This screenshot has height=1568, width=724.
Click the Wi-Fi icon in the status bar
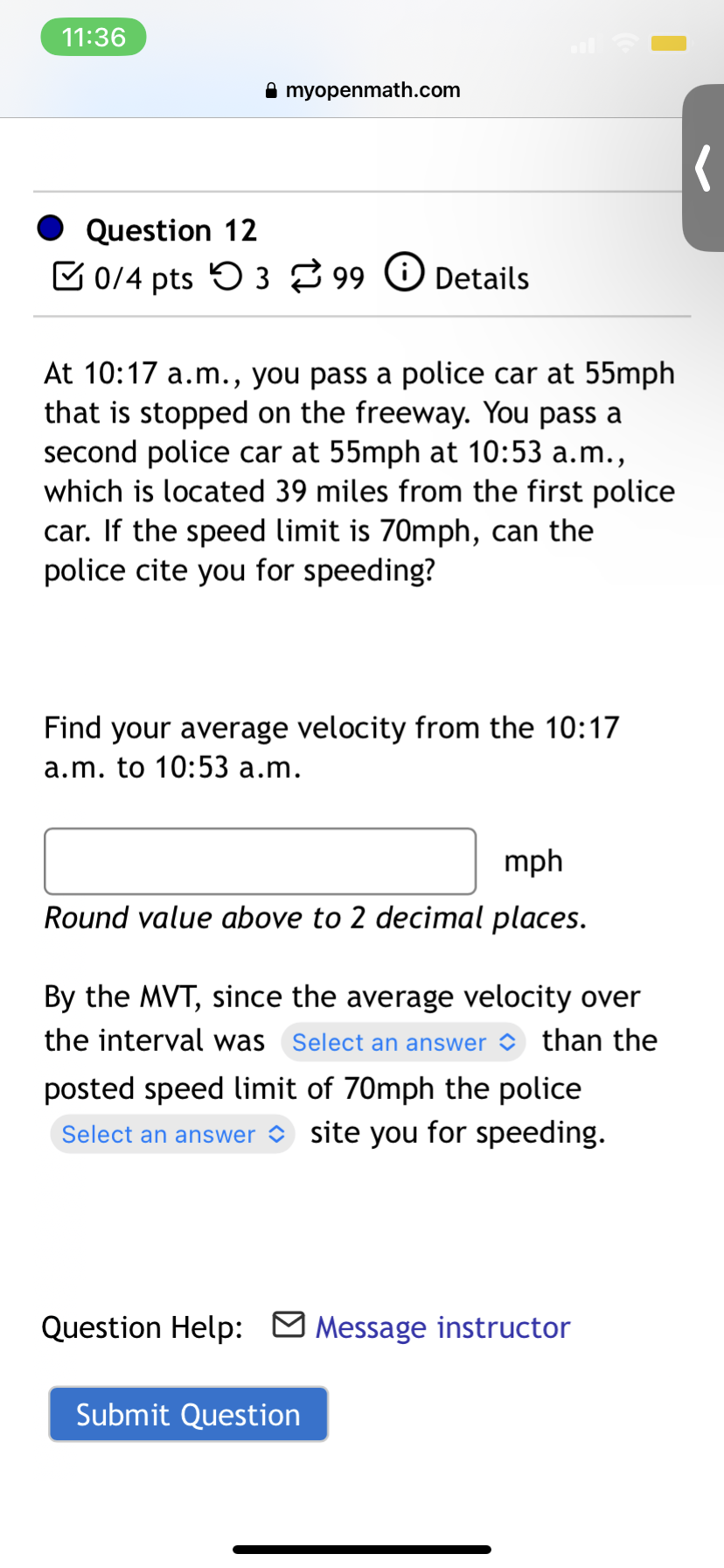(x=624, y=44)
